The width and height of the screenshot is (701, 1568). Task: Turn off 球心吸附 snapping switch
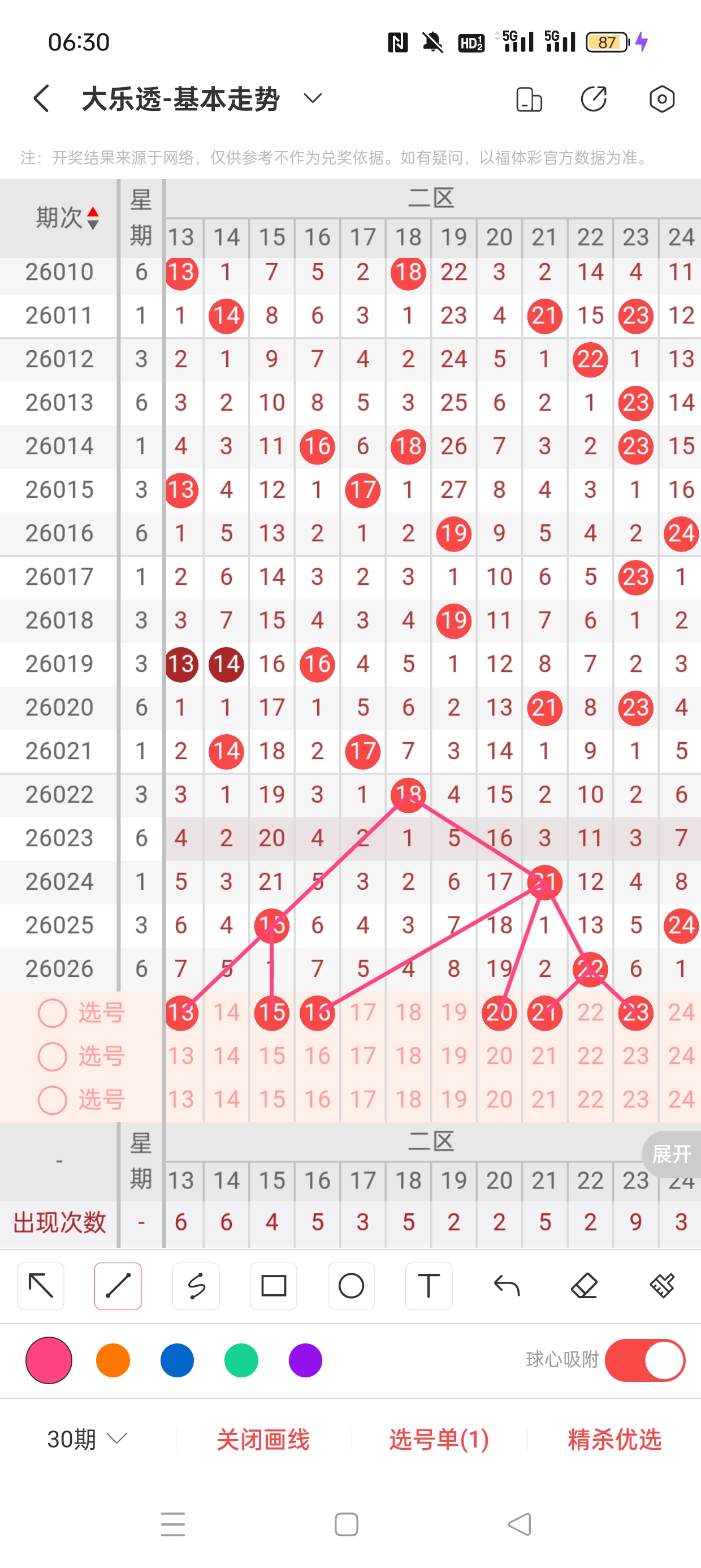(644, 1360)
